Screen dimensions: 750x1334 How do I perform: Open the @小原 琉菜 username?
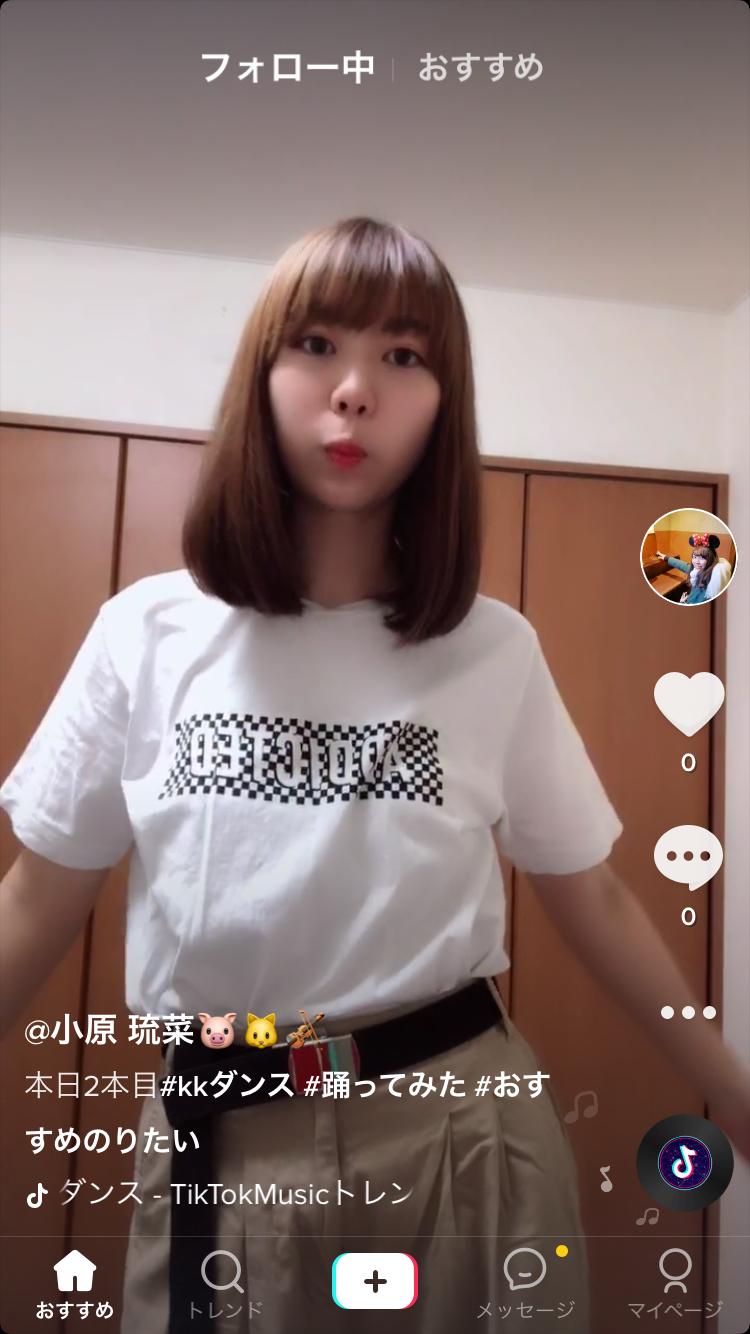(x=110, y=1030)
